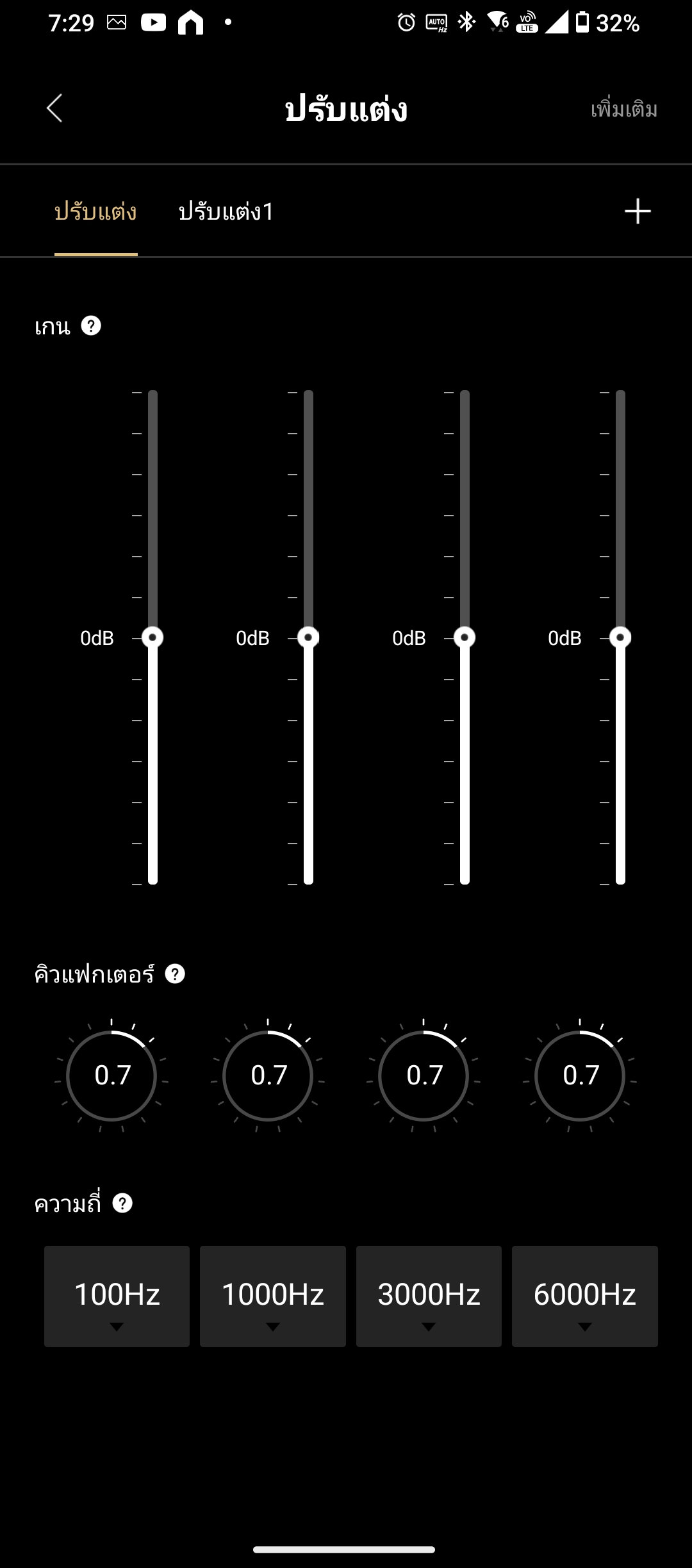Tap the Q factor knob above 1000Hz
This screenshot has width=692, height=1568.
tap(268, 1075)
